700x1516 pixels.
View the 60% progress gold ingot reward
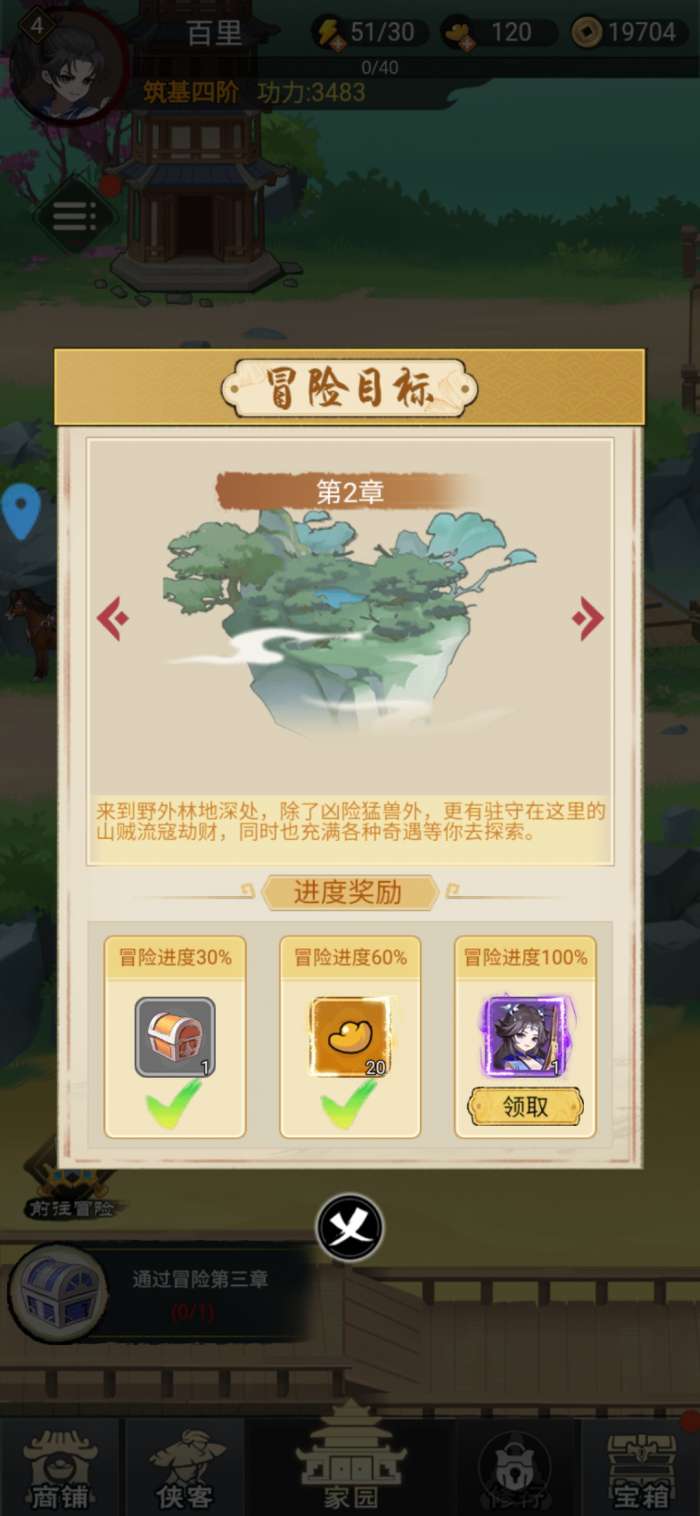[350, 1037]
